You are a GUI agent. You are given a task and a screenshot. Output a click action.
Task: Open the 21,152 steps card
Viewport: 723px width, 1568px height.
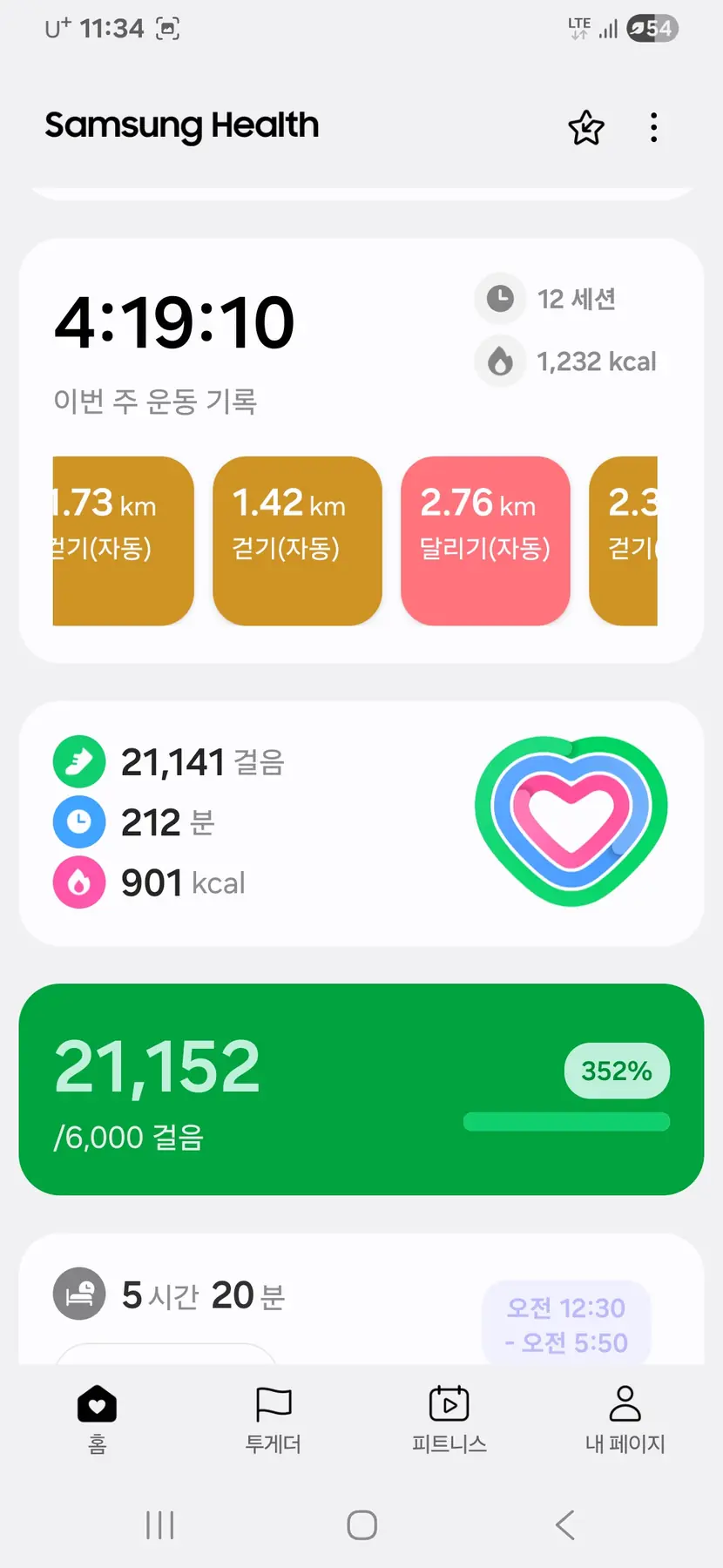(x=361, y=1089)
